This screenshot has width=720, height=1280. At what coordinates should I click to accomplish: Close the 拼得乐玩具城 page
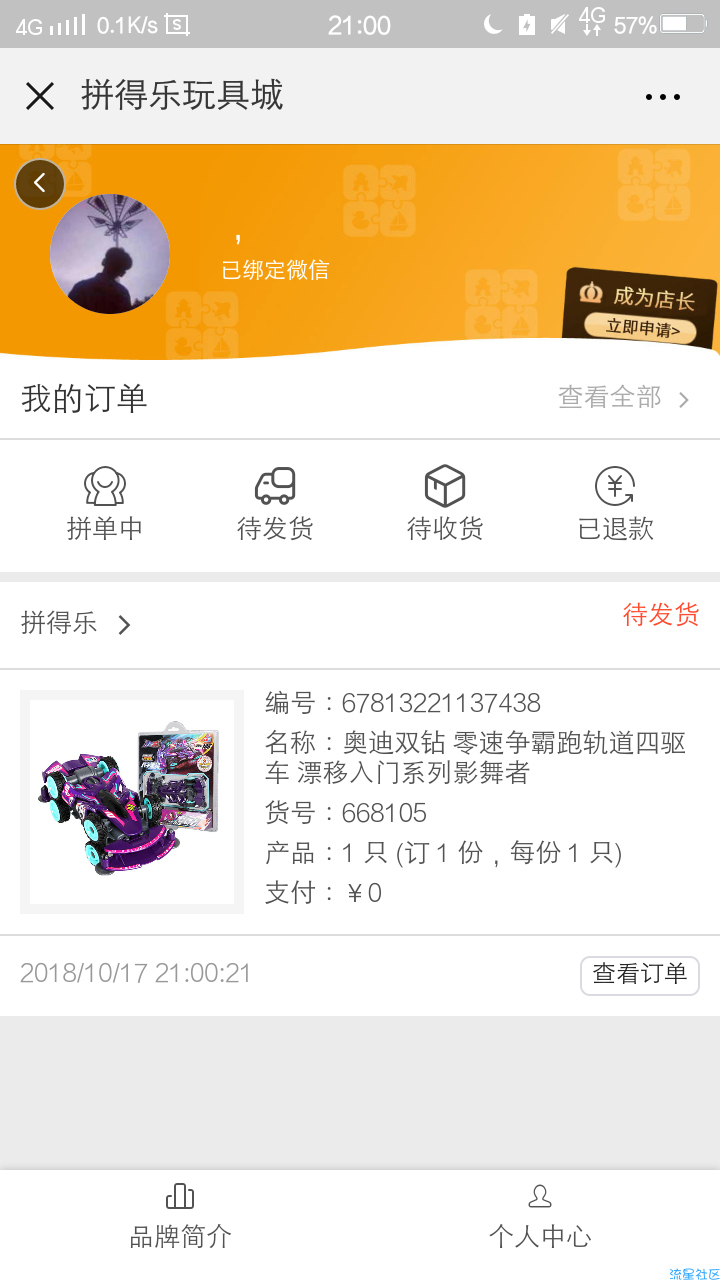[x=40, y=96]
